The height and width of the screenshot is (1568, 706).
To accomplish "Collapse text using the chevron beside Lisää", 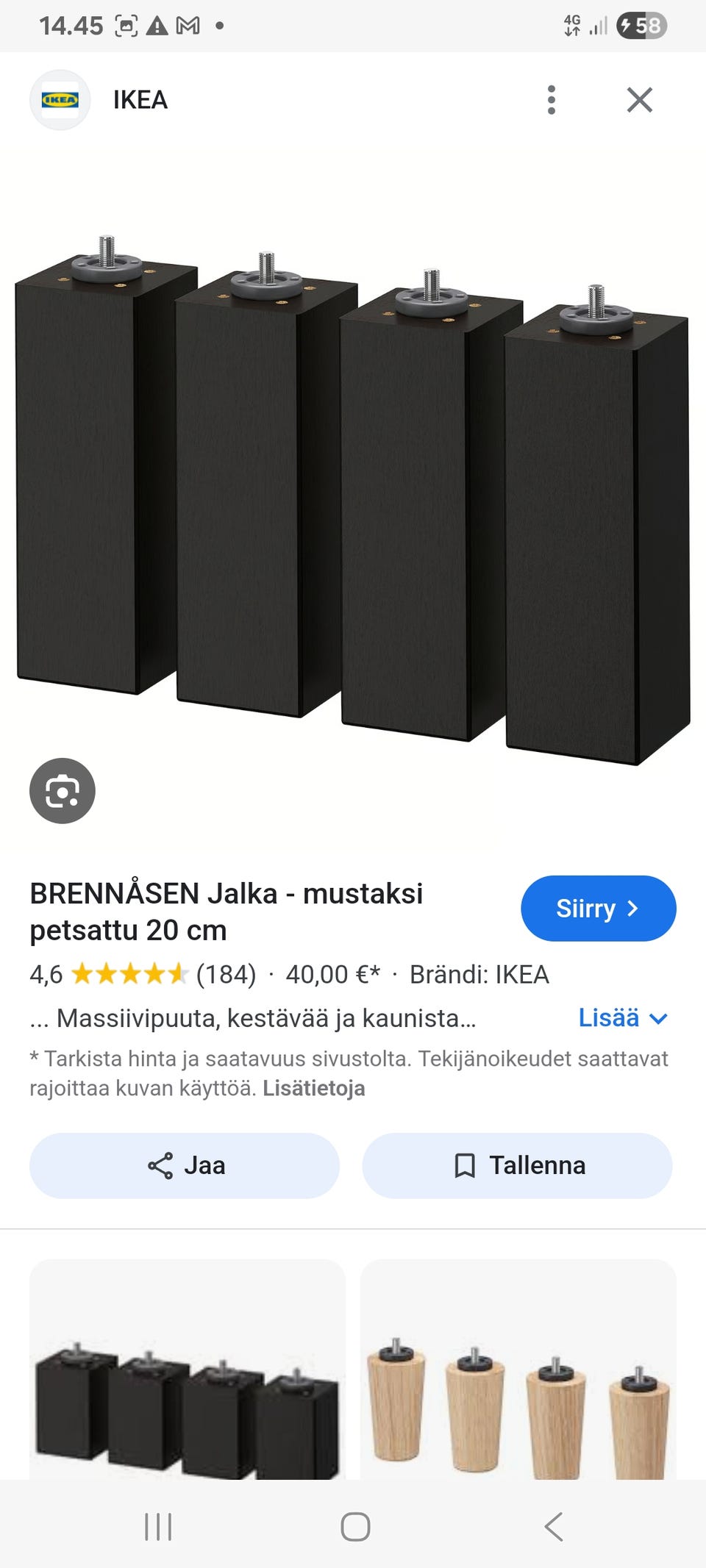I will (x=658, y=1020).
